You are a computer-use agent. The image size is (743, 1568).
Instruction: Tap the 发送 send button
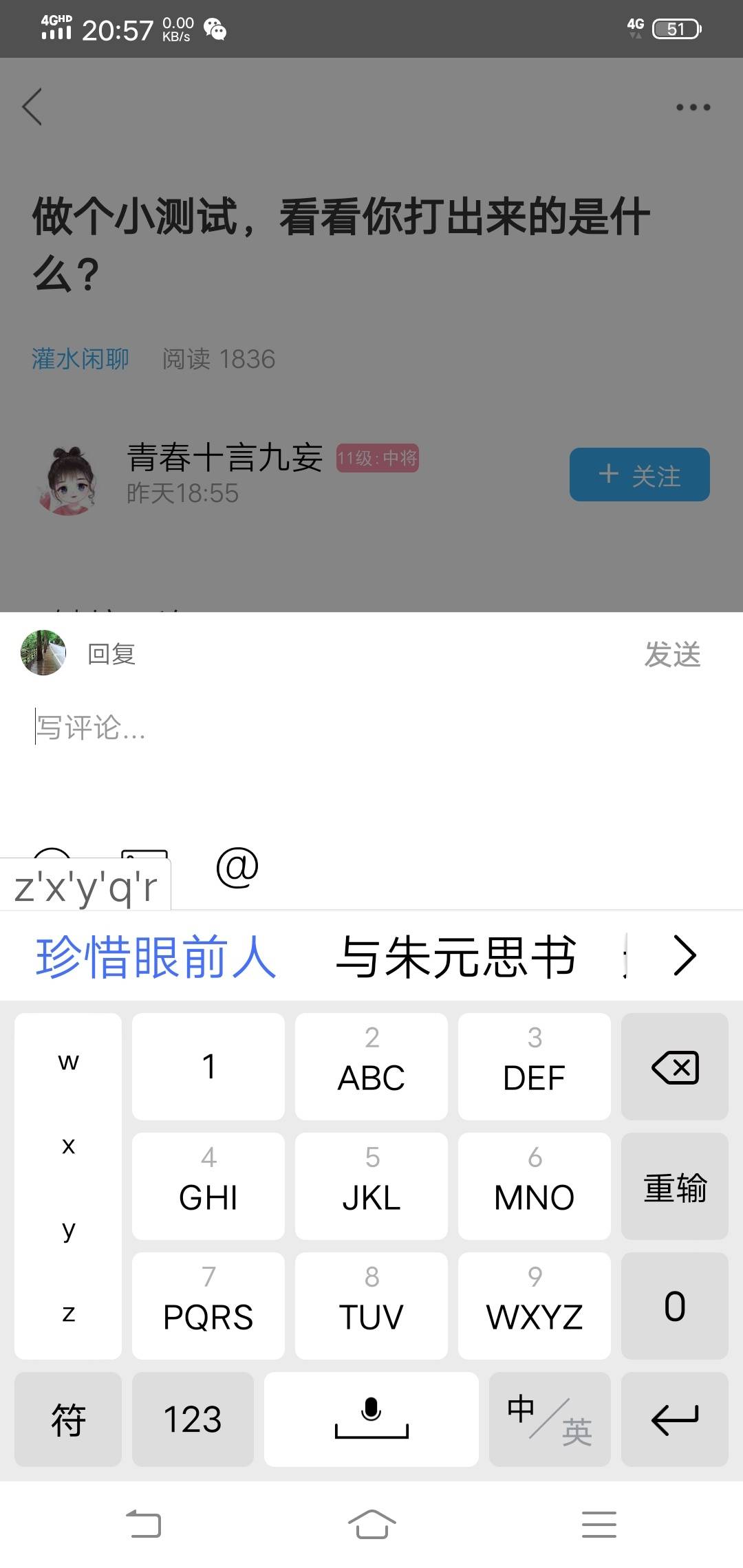point(672,654)
